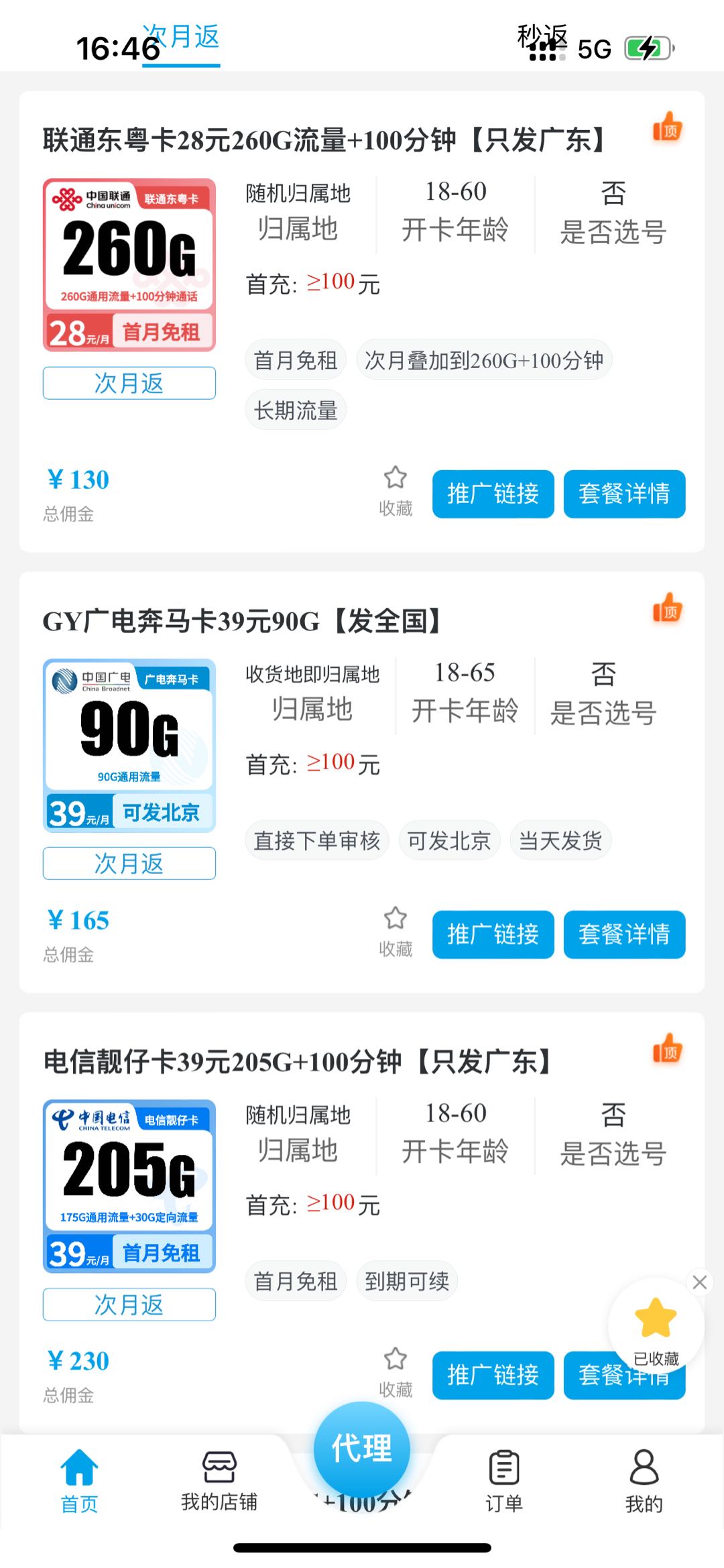Click 推广链接 on the 联通东粤卡 card

(x=493, y=494)
